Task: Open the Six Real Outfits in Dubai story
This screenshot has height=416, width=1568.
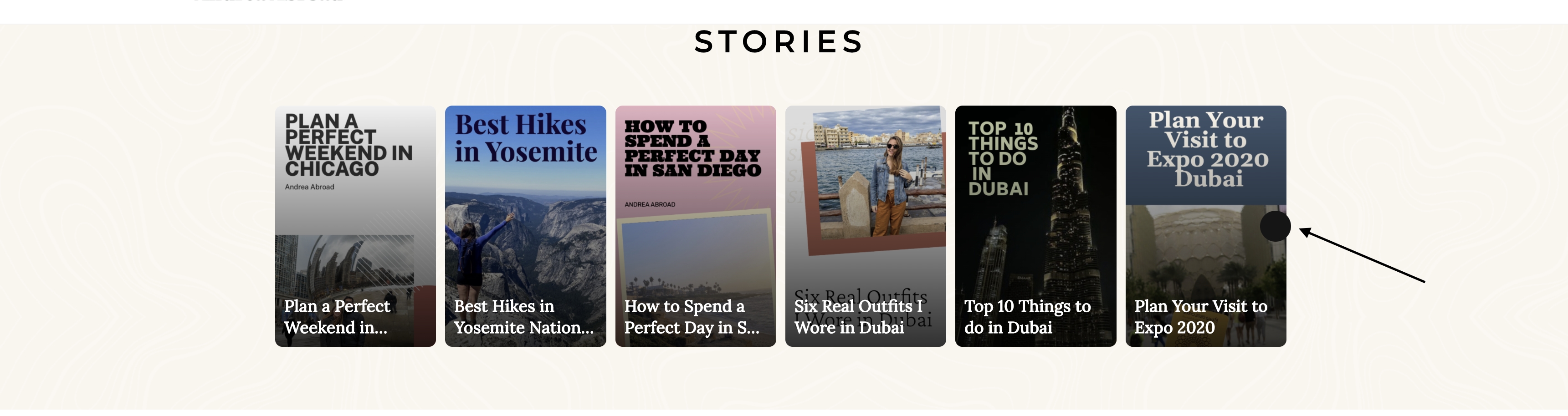Action: (865, 226)
